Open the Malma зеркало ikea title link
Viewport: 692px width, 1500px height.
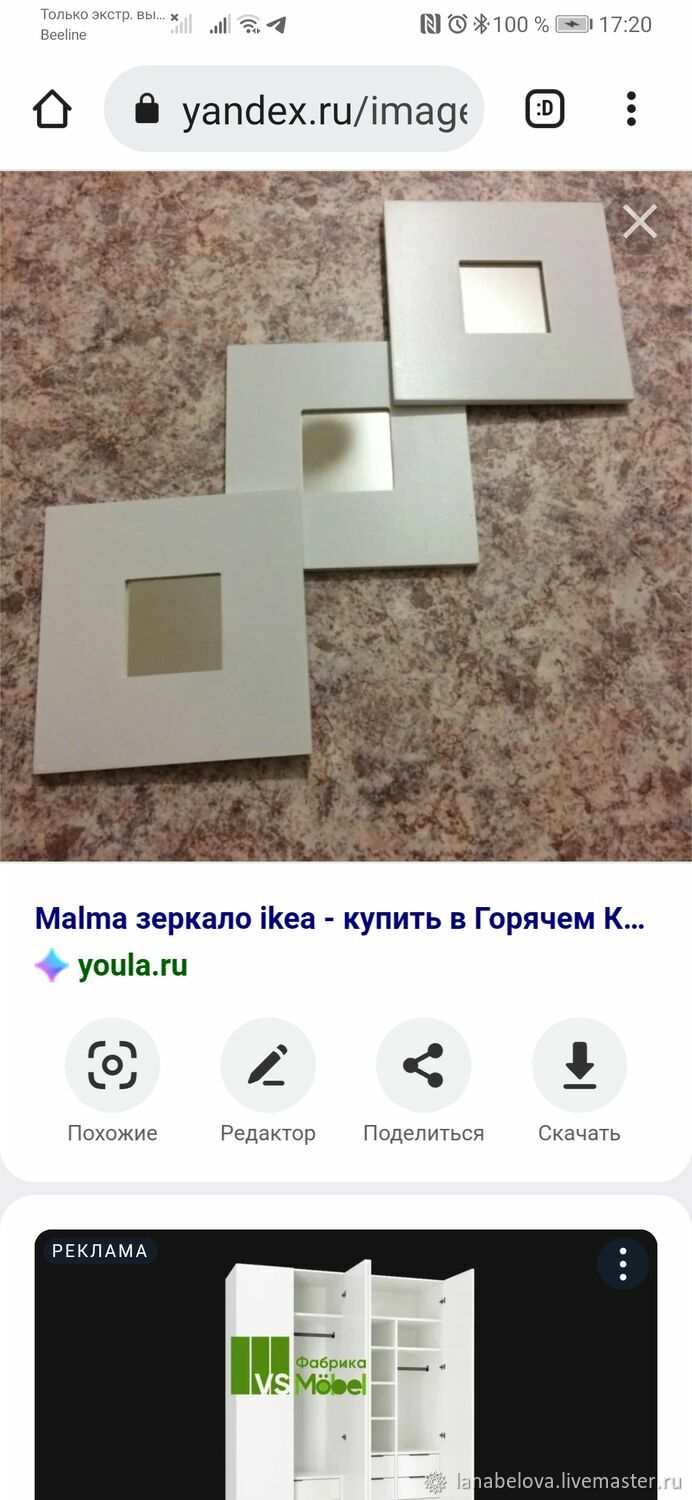tap(340, 919)
